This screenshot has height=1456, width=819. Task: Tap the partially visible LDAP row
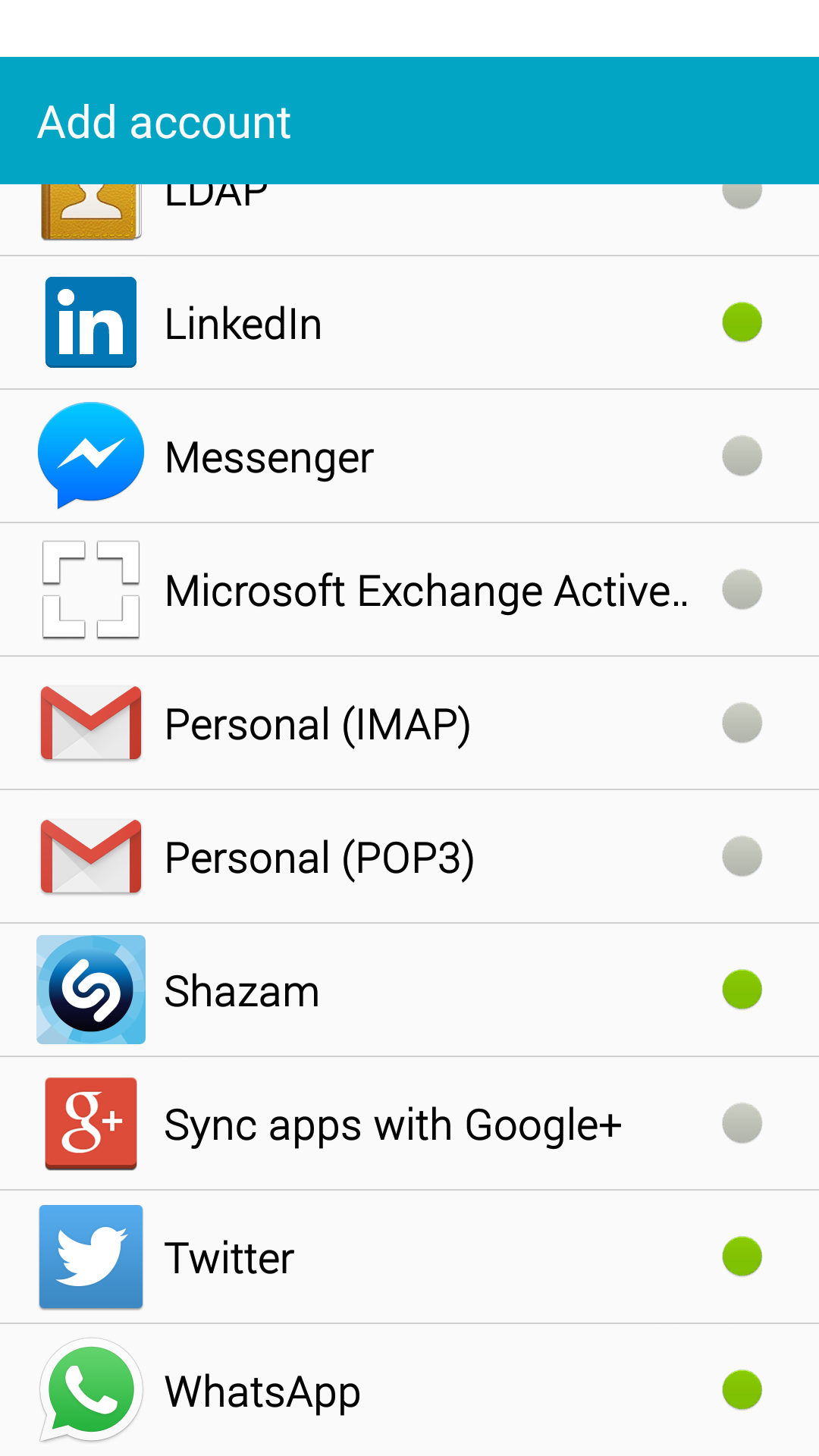point(409,220)
